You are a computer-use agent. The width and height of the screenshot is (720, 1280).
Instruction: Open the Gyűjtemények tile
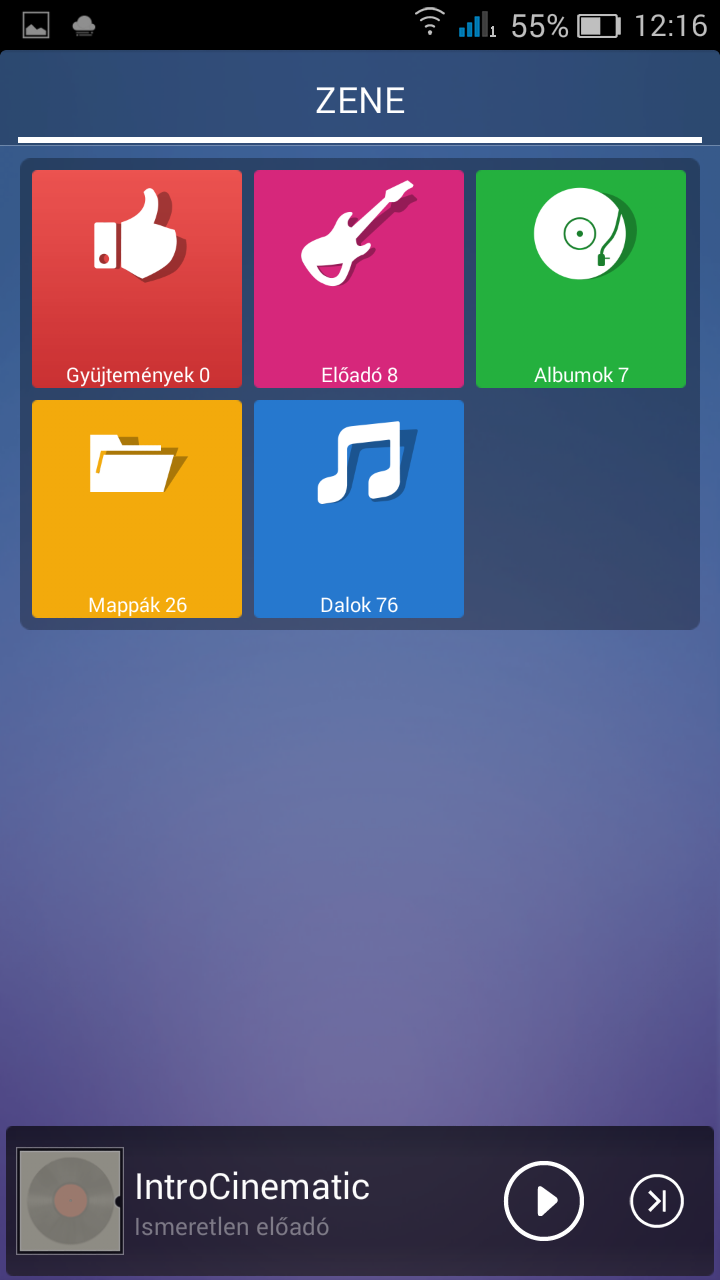point(137,279)
